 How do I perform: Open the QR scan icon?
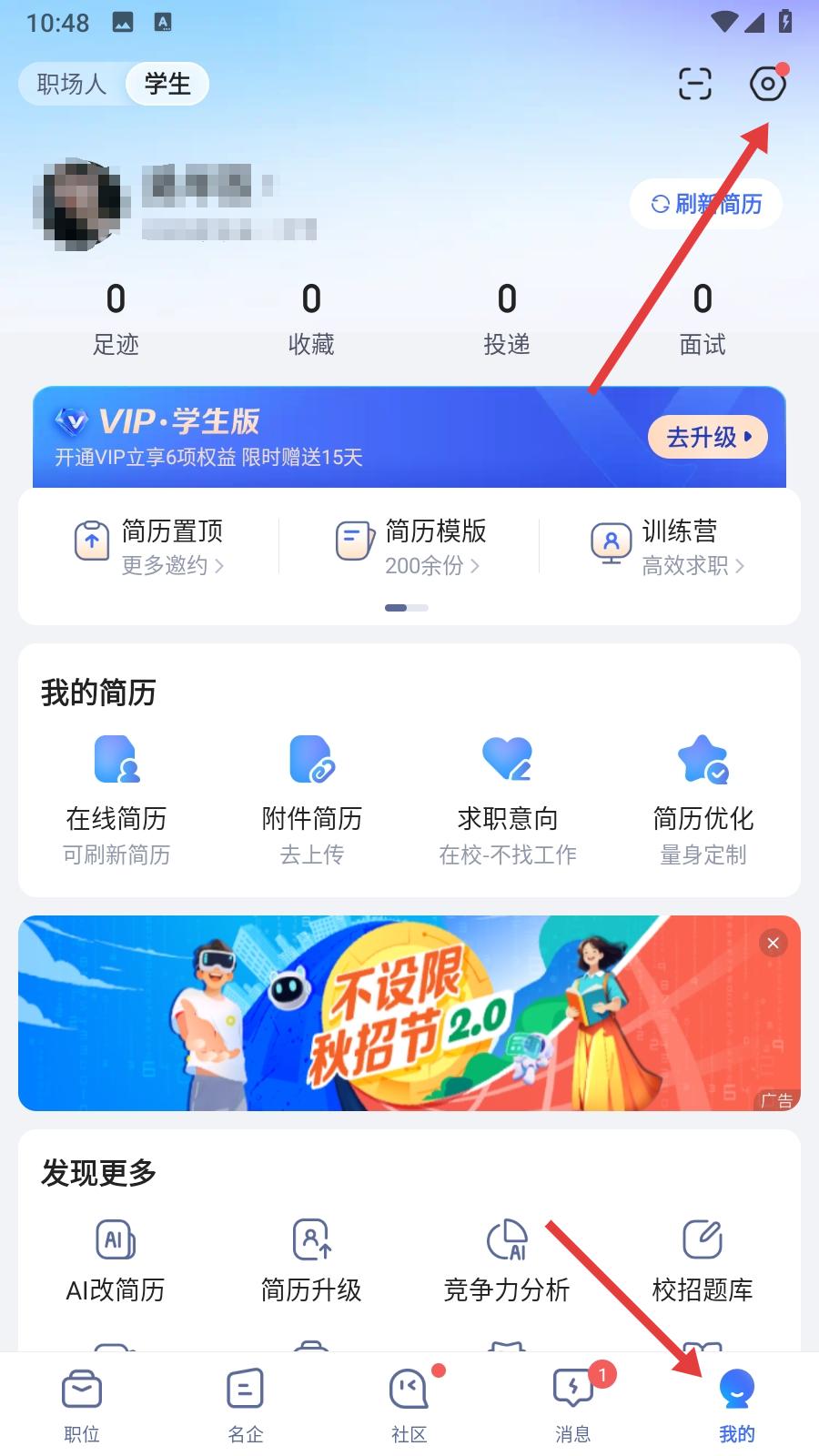(695, 85)
